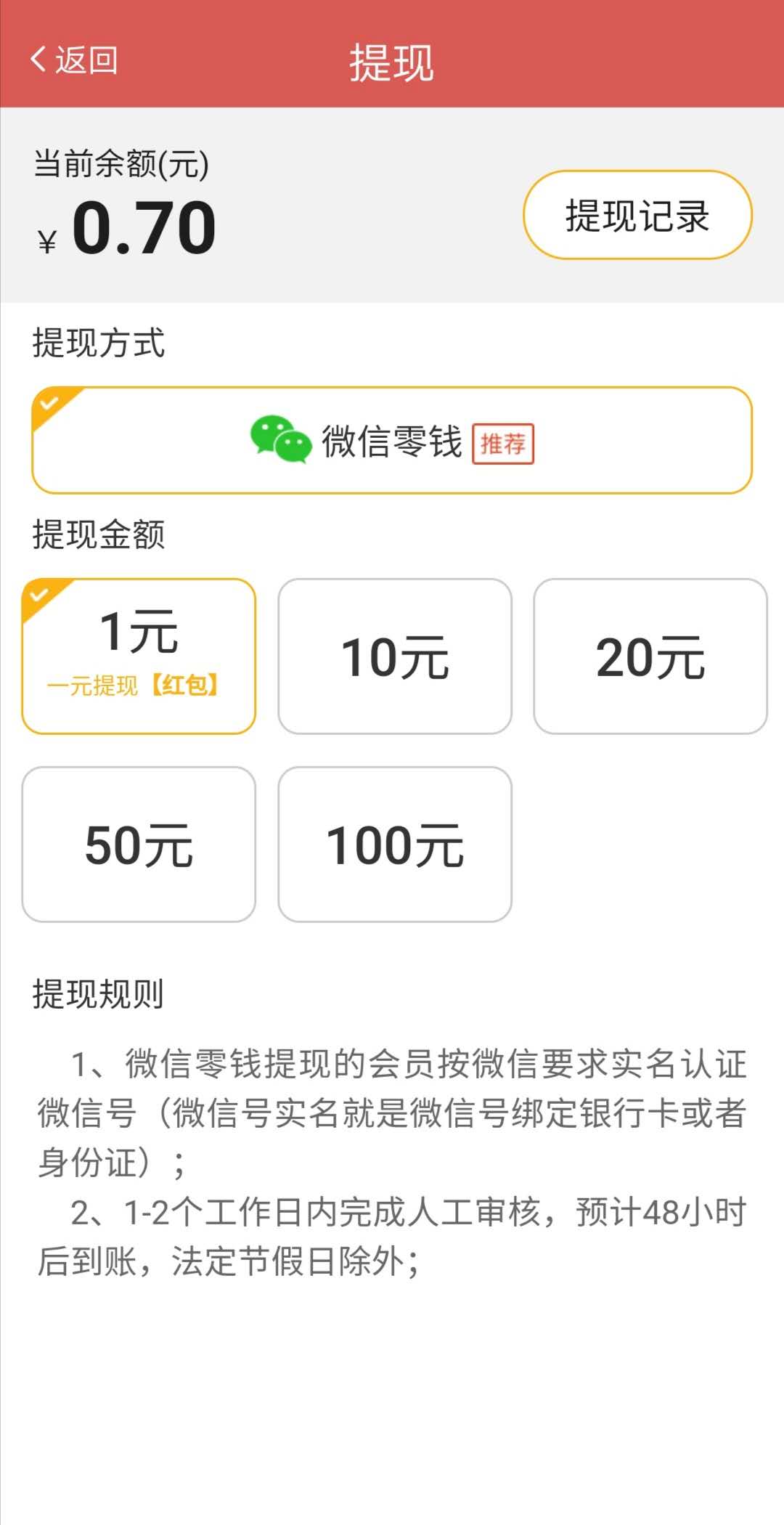784x1525 pixels.
Task: Go back with the 返回 button
Action: coord(74,60)
